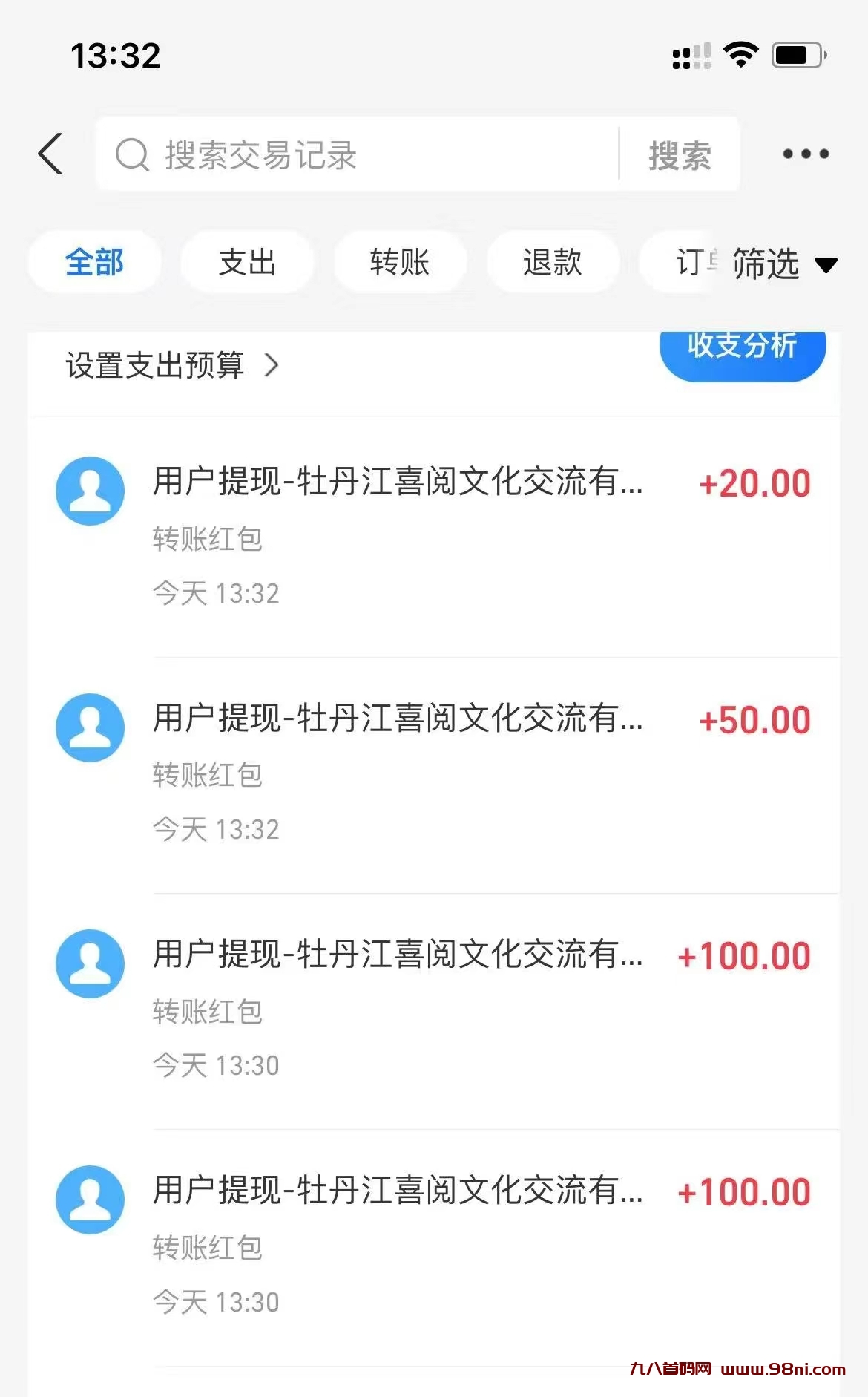This screenshot has width=868, height=1397.
Task: Click avatar of first +100.00 transaction
Action: 90,964
